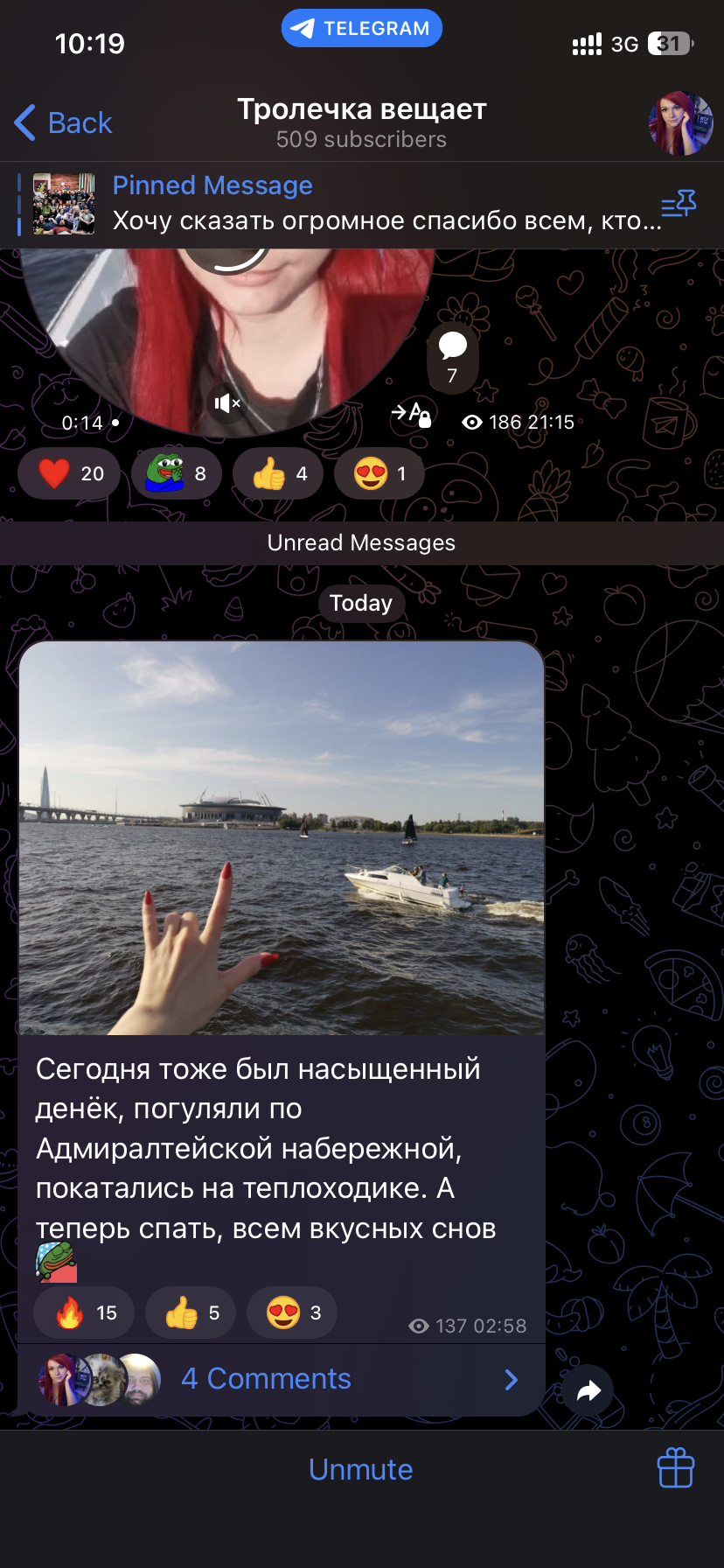
Task: Open the channel avatar profile
Action: (680, 123)
